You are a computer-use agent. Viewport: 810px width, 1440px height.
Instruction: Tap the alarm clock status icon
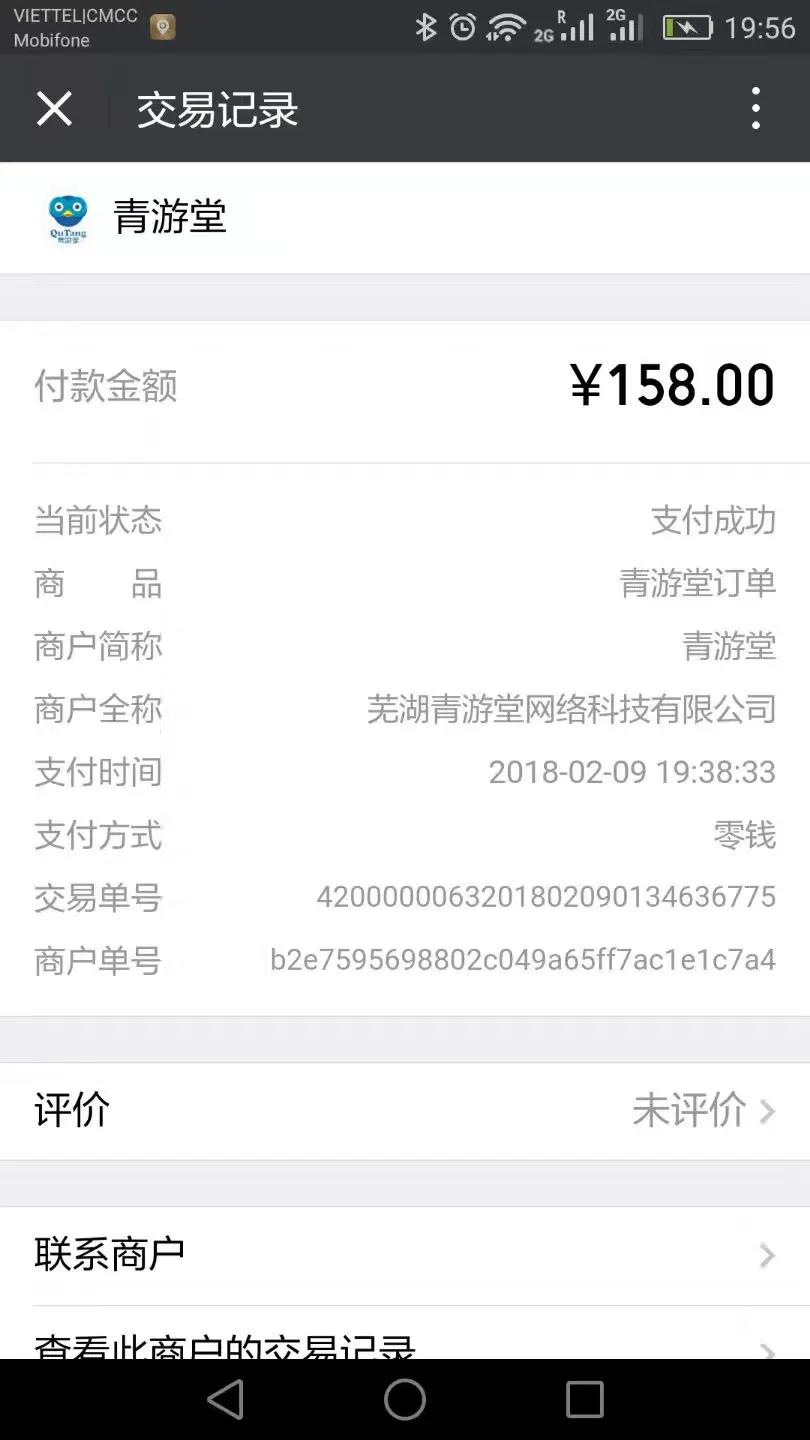(x=462, y=27)
